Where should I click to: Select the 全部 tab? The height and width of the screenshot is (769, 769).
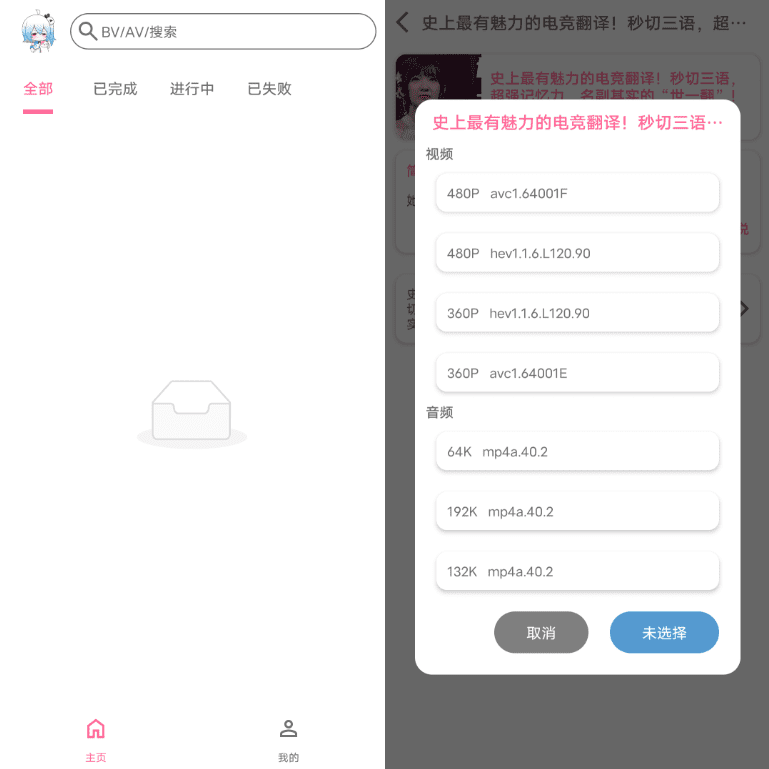[x=38, y=89]
